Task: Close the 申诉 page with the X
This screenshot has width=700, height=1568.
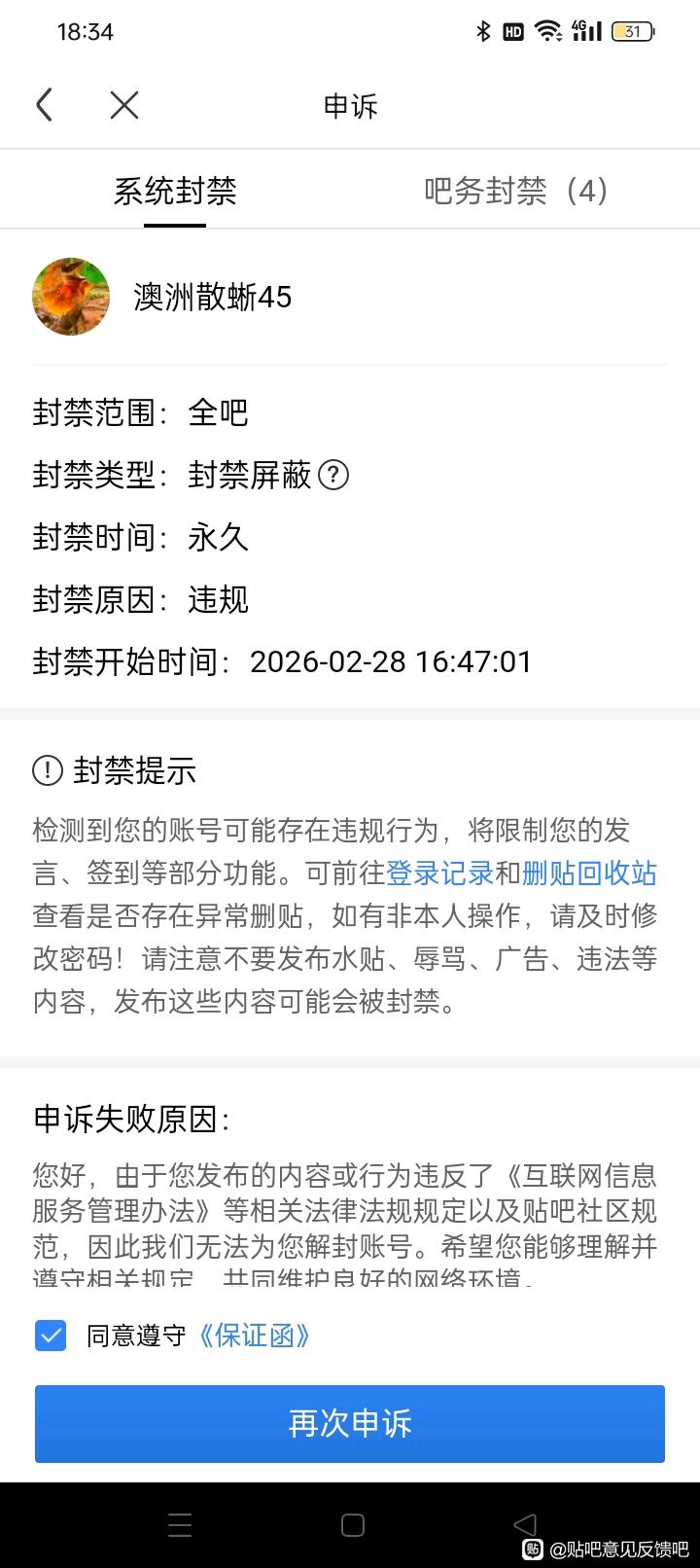Action: pyautogui.click(x=124, y=105)
